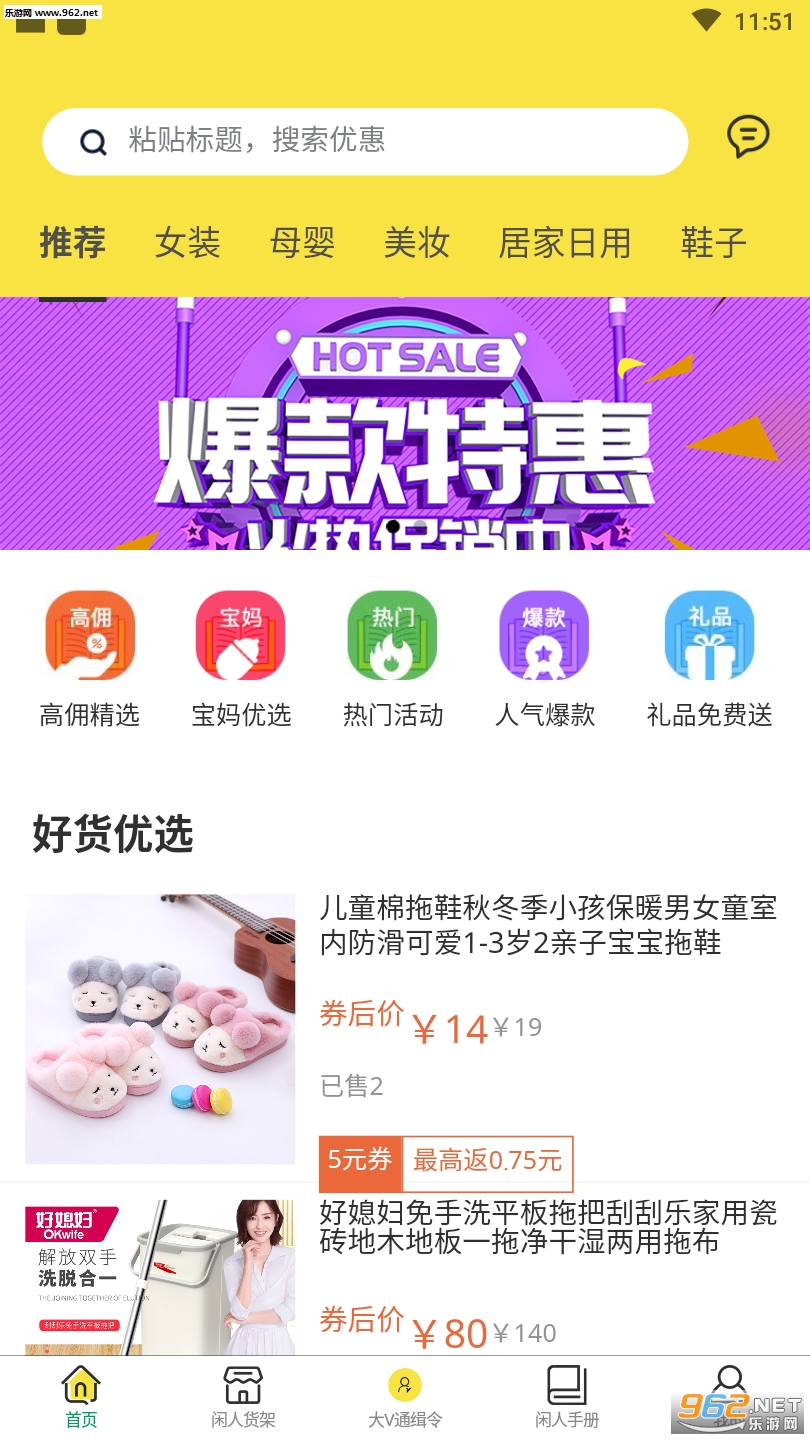The image size is (810, 1440).
Task: Claim the 5元券 coupon
Action: coord(360,1161)
